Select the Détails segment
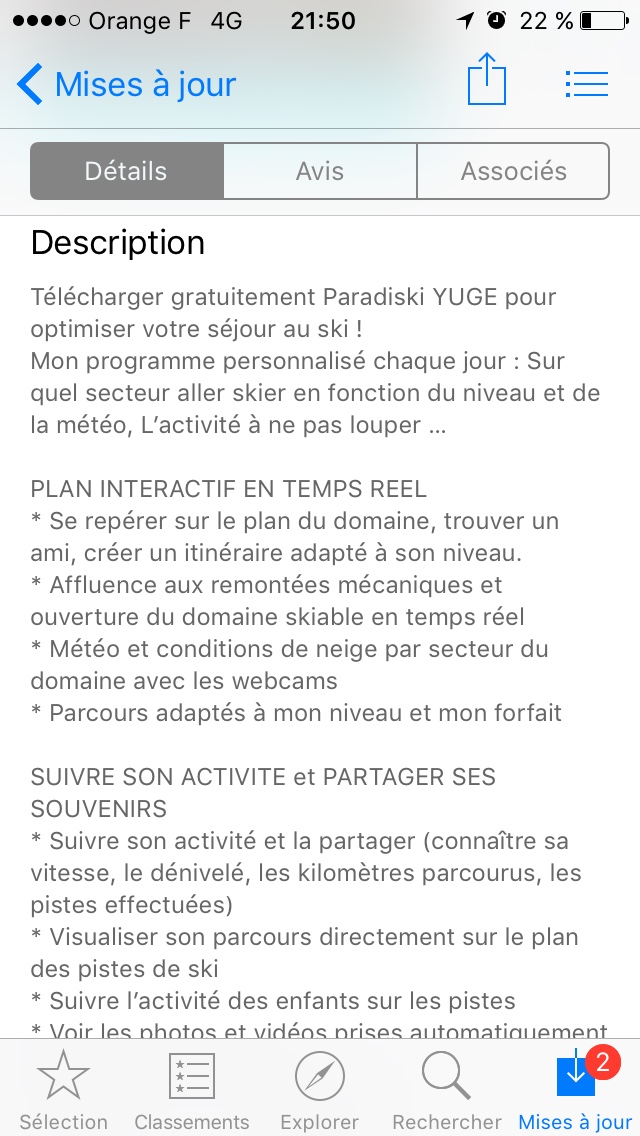This screenshot has width=640, height=1136. [126, 171]
